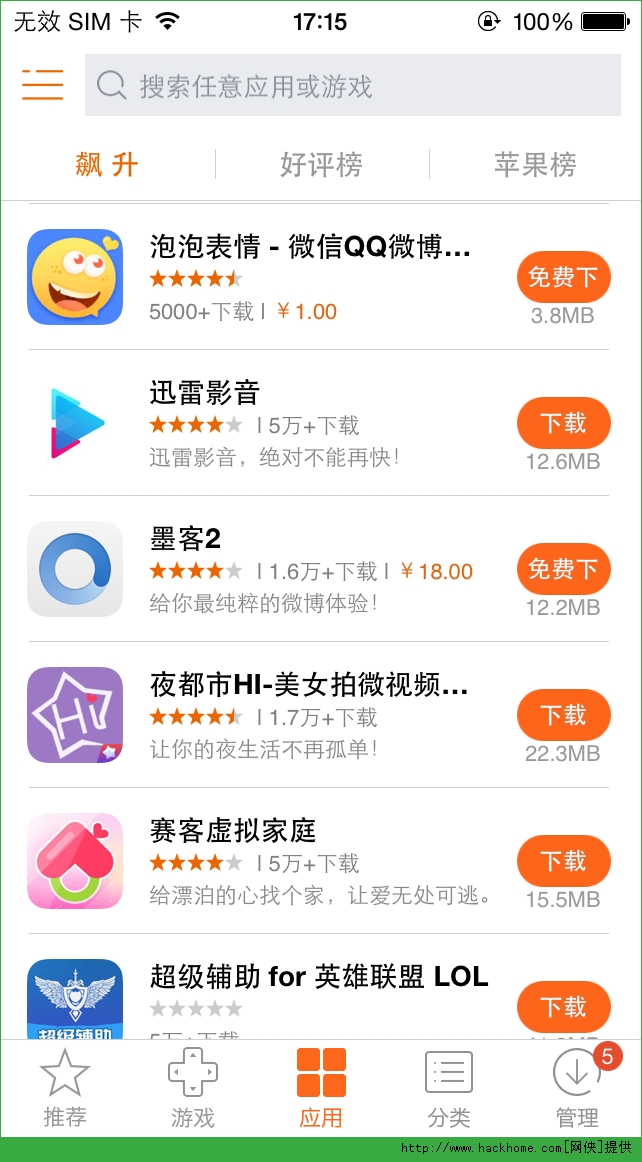Open the 管理 downloads tab
The width and height of the screenshot is (642, 1162).
(x=577, y=1089)
